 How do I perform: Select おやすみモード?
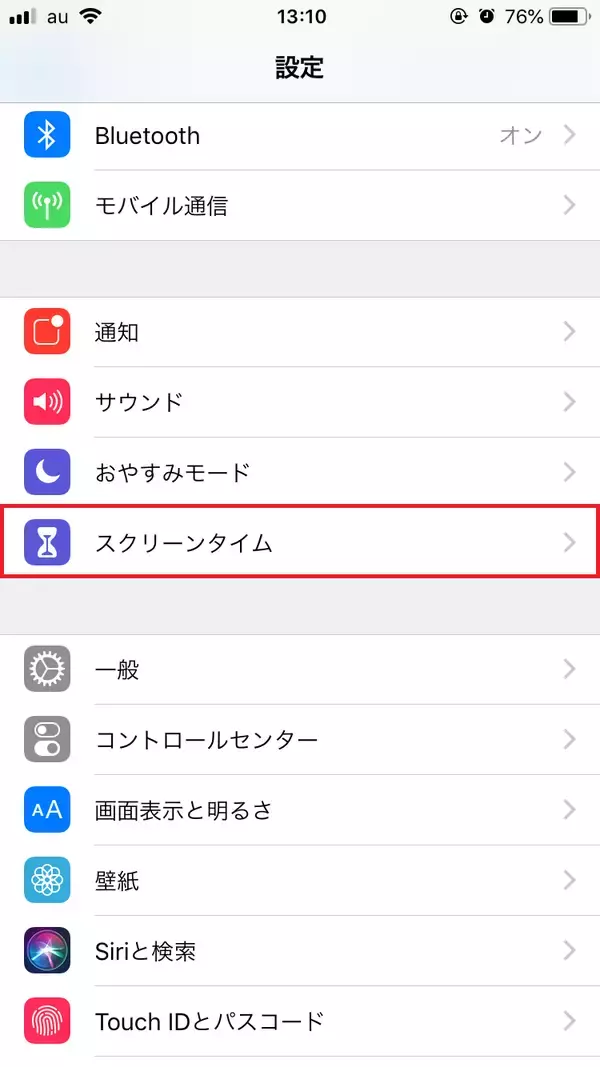[x=300, y=472]
